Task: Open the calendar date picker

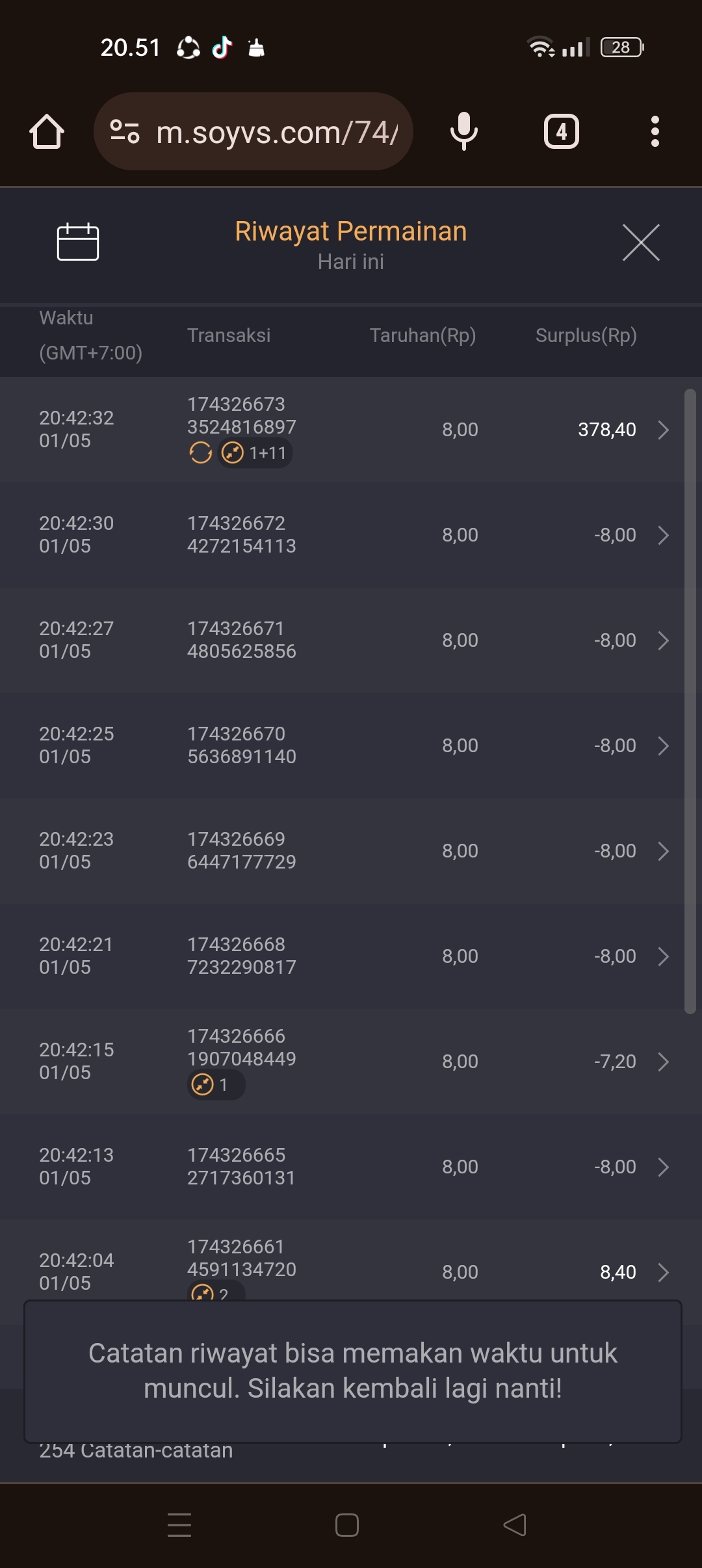Action: click(78, 242)
